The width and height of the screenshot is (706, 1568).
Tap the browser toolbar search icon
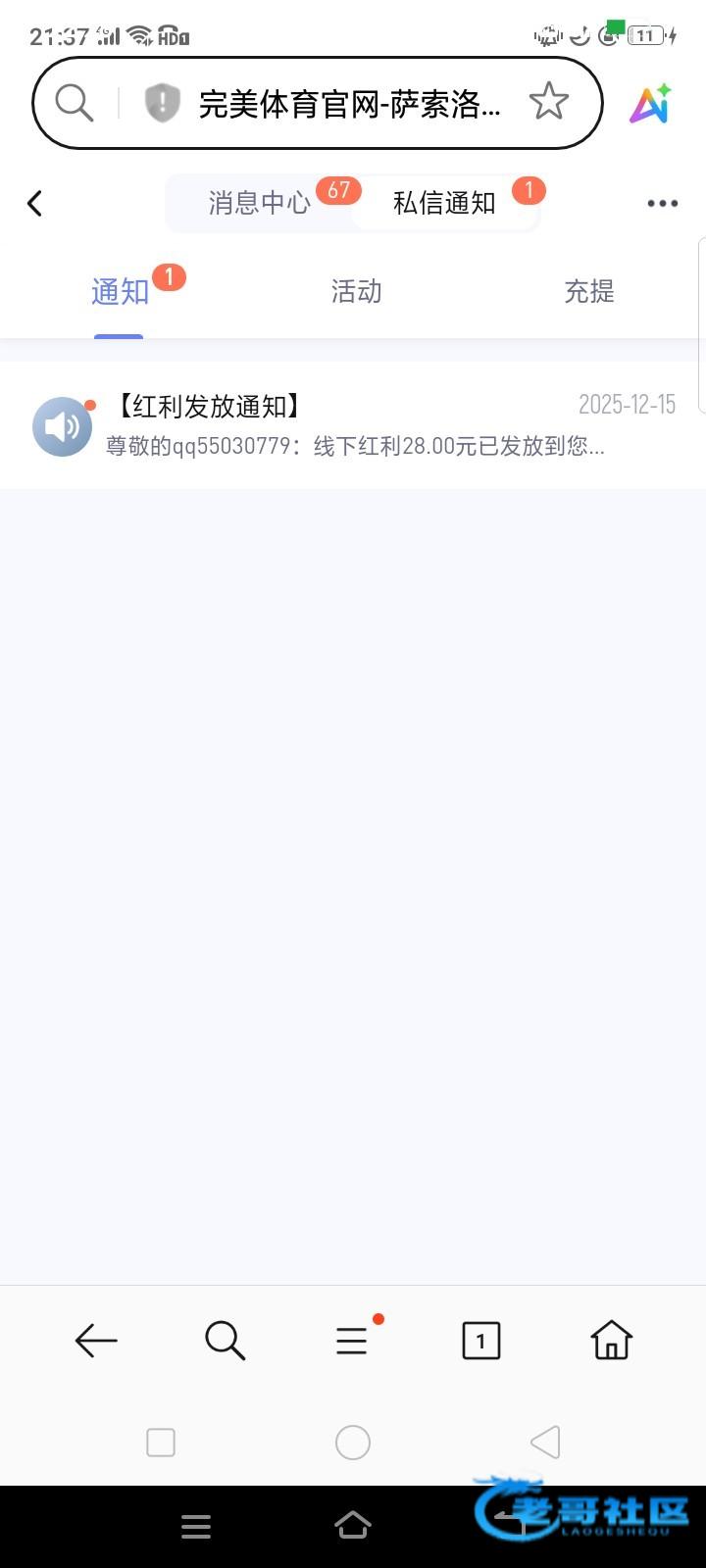(225, 1340)
